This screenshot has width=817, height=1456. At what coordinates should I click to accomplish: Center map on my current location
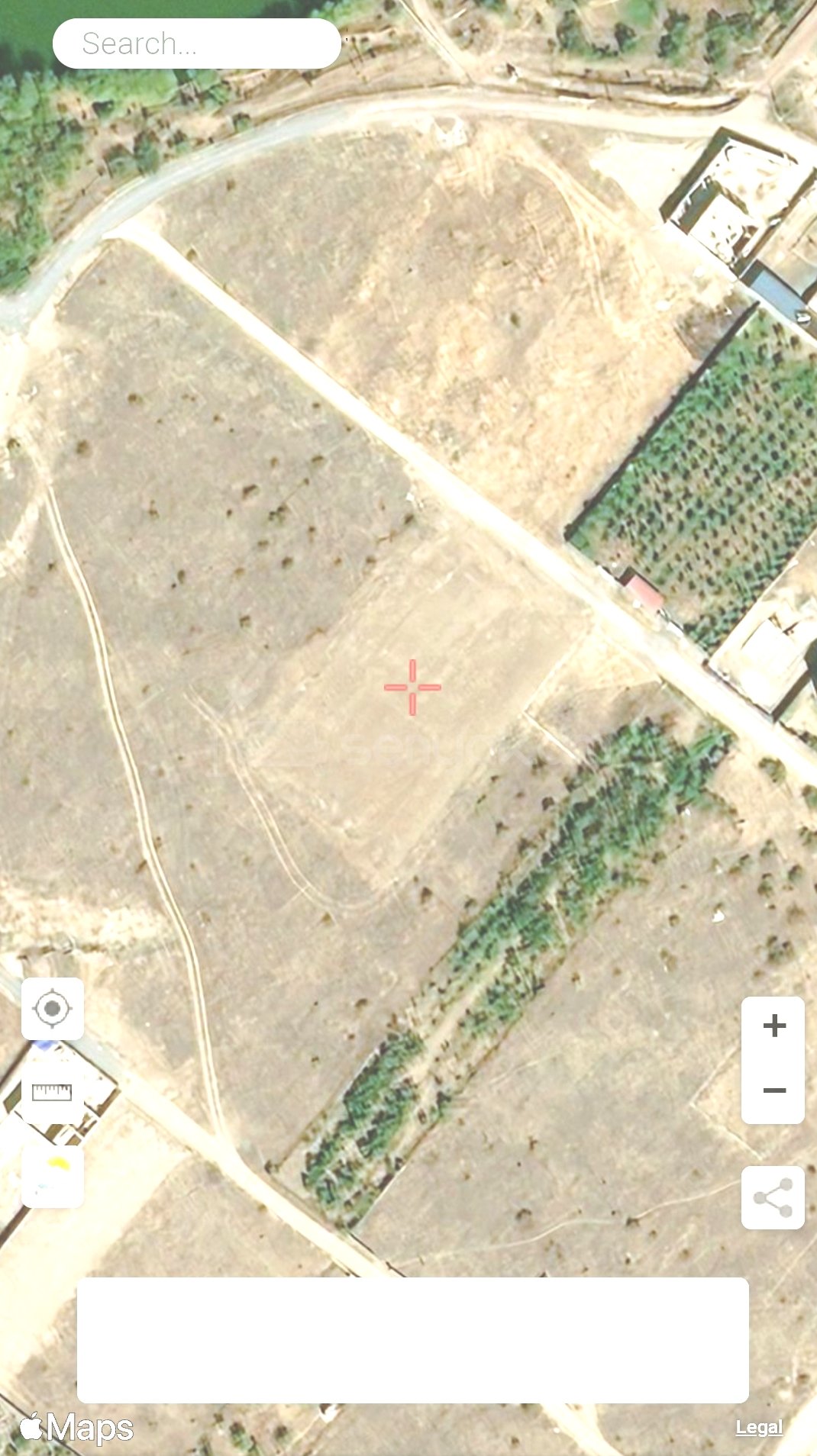(x=53, y=1008)
